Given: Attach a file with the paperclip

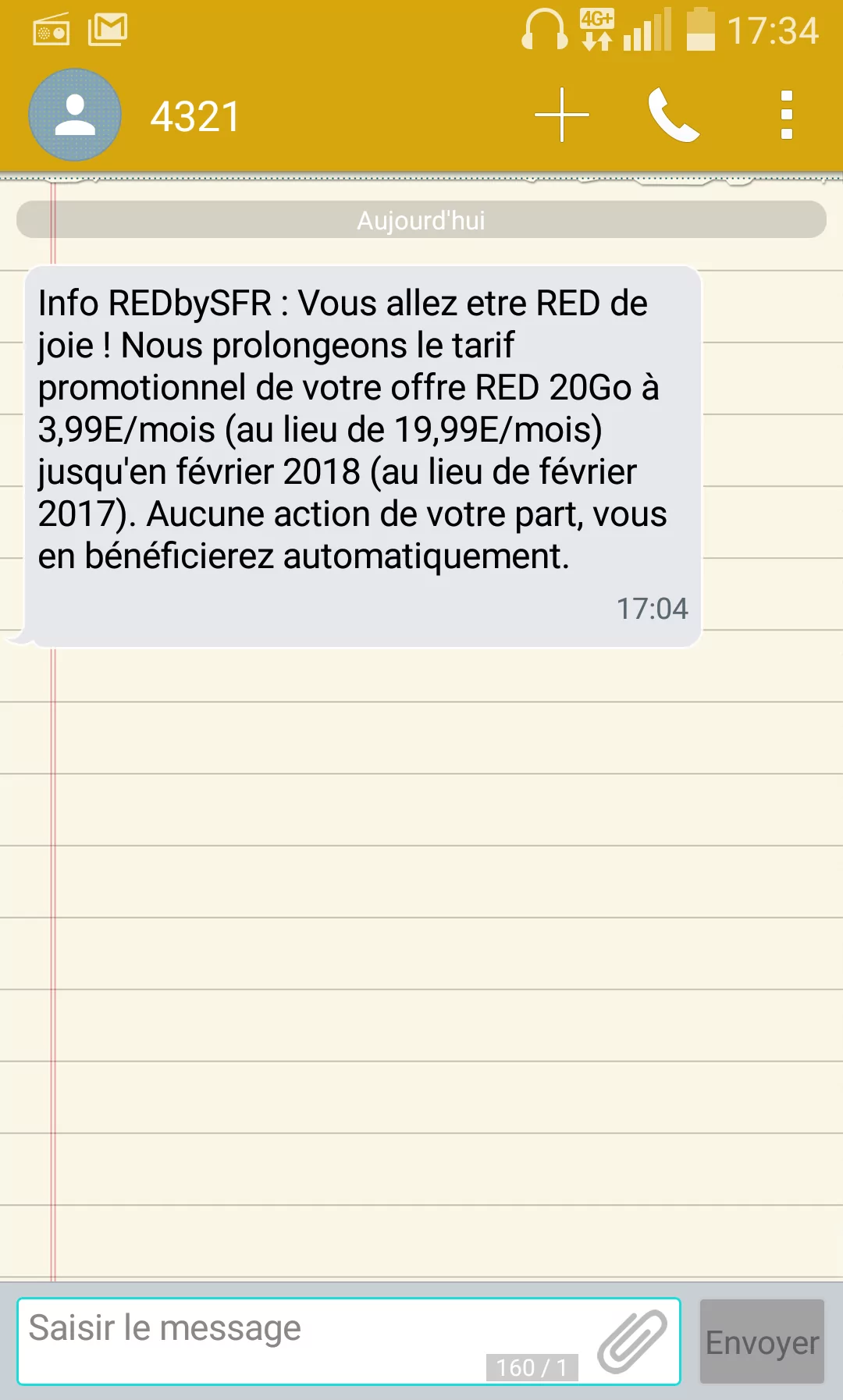Looking at the screenshot, I should (x=631, y=1342).
